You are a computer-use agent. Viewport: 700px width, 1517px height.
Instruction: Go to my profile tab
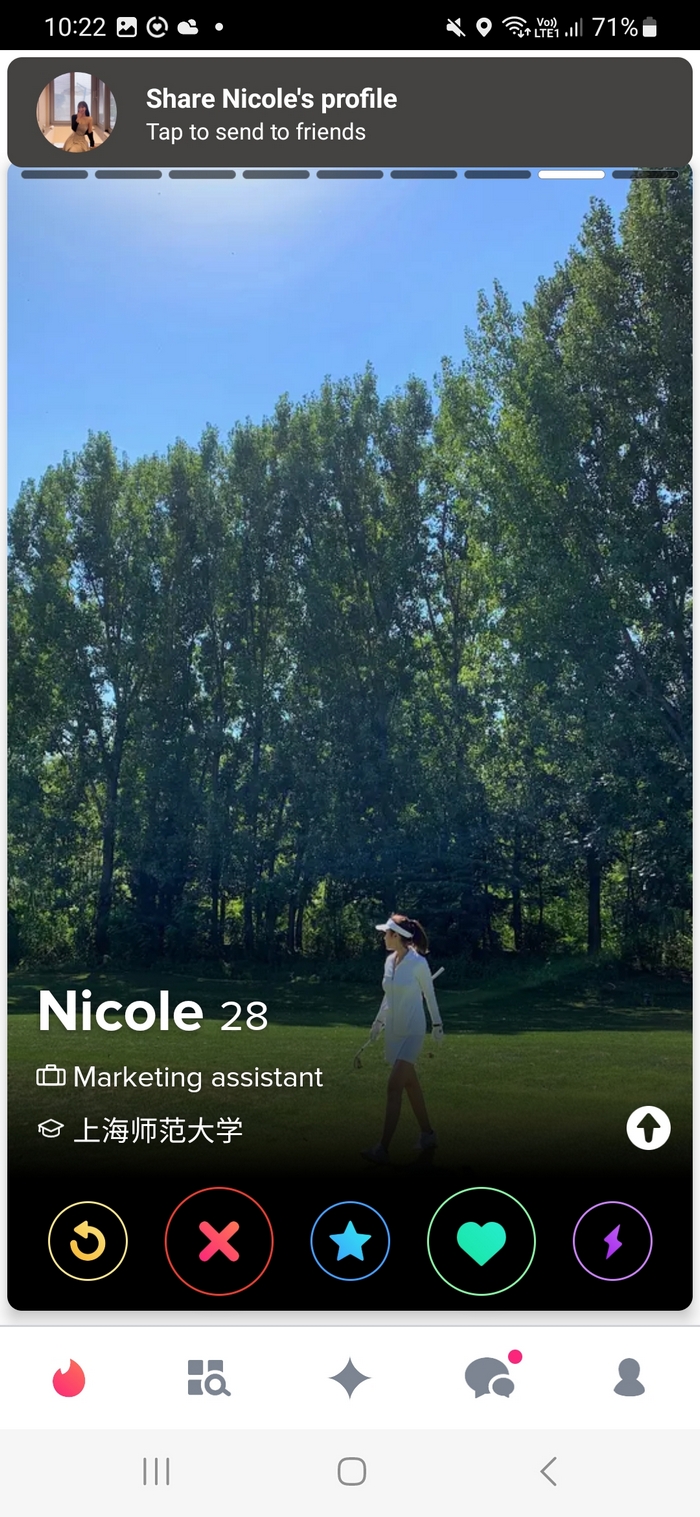point(629,1378)
